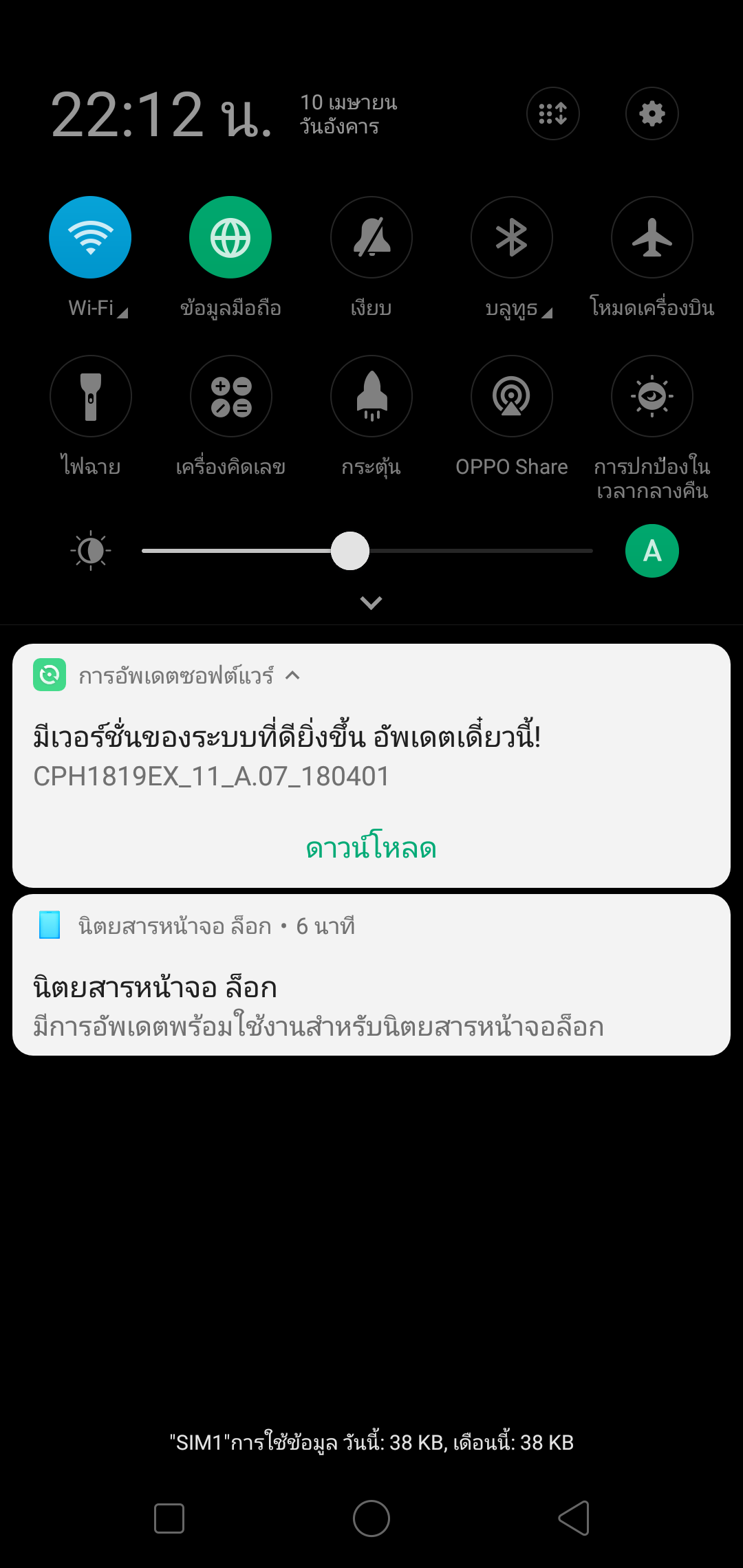Tap ดาวน์โหลด to download the update

pyautogui.click(x=371, y=848)
